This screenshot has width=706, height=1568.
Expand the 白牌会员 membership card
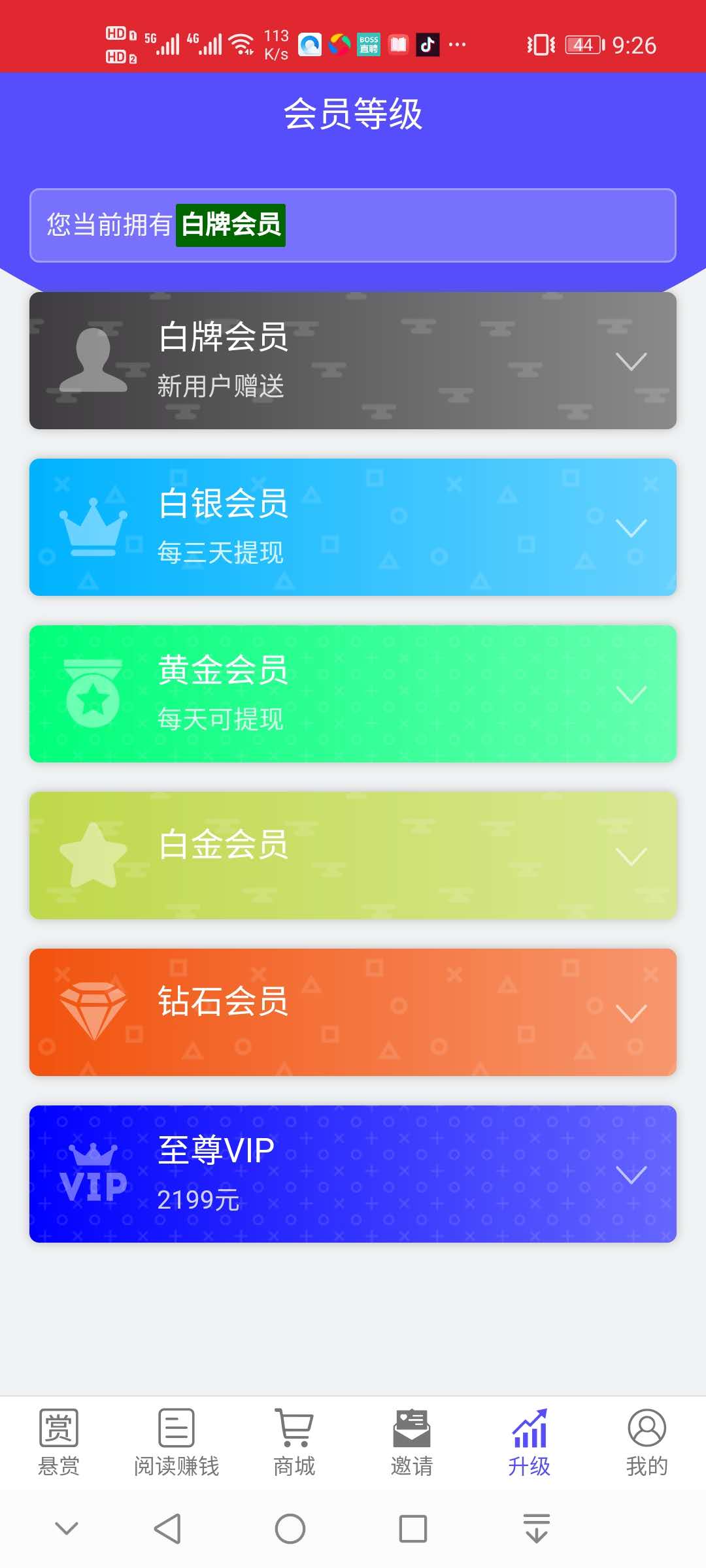coord(353,361)
